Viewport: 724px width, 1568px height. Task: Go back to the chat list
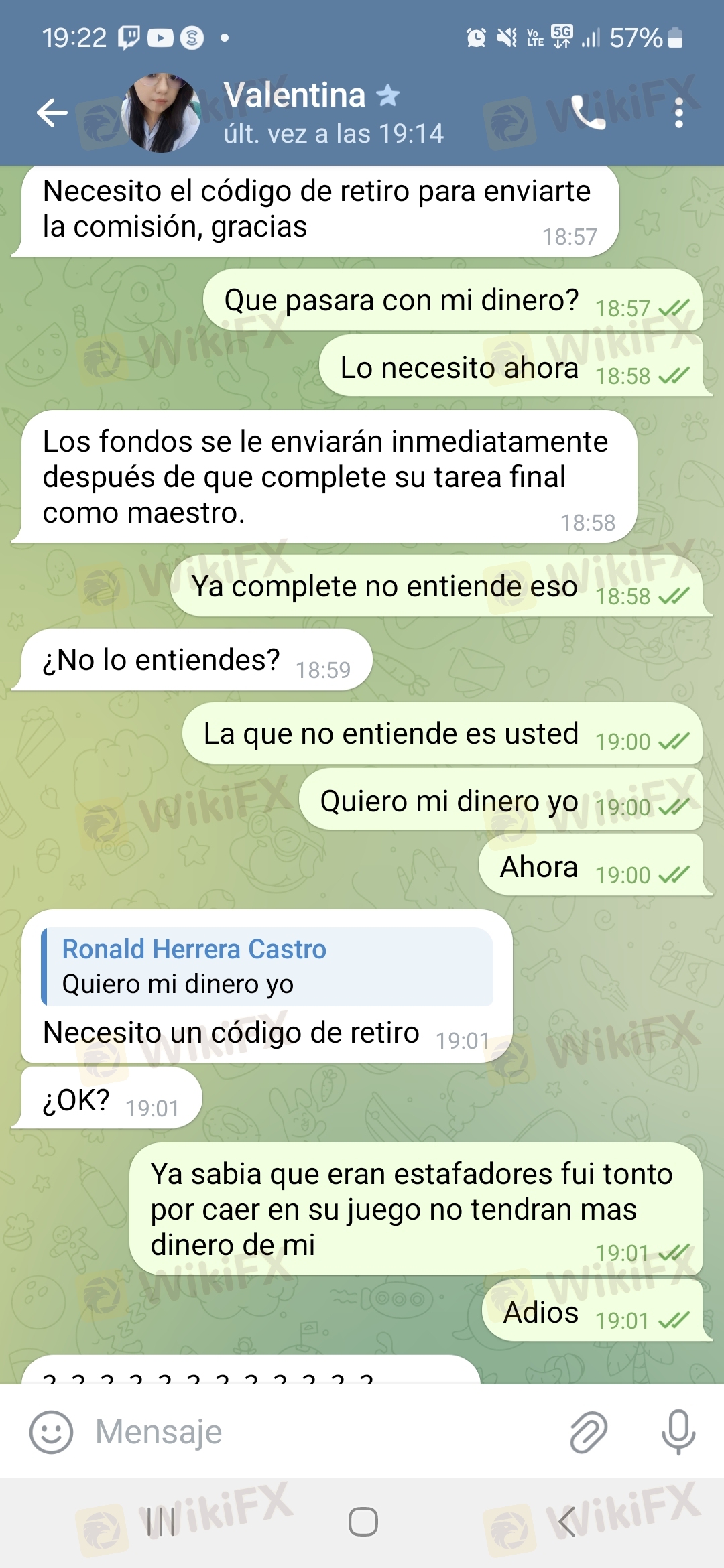52,113
